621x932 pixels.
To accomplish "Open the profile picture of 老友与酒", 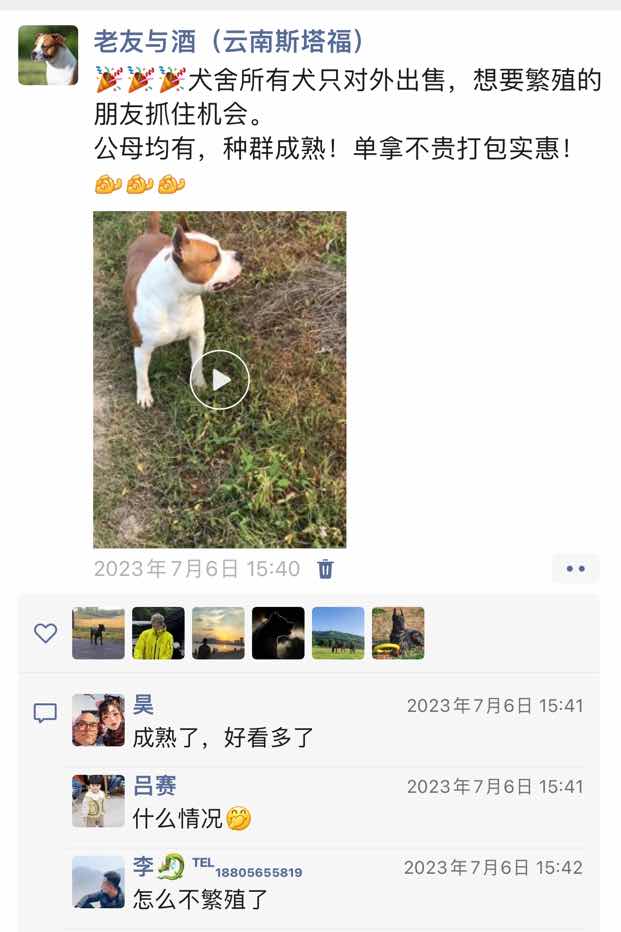I will point(48,56).
